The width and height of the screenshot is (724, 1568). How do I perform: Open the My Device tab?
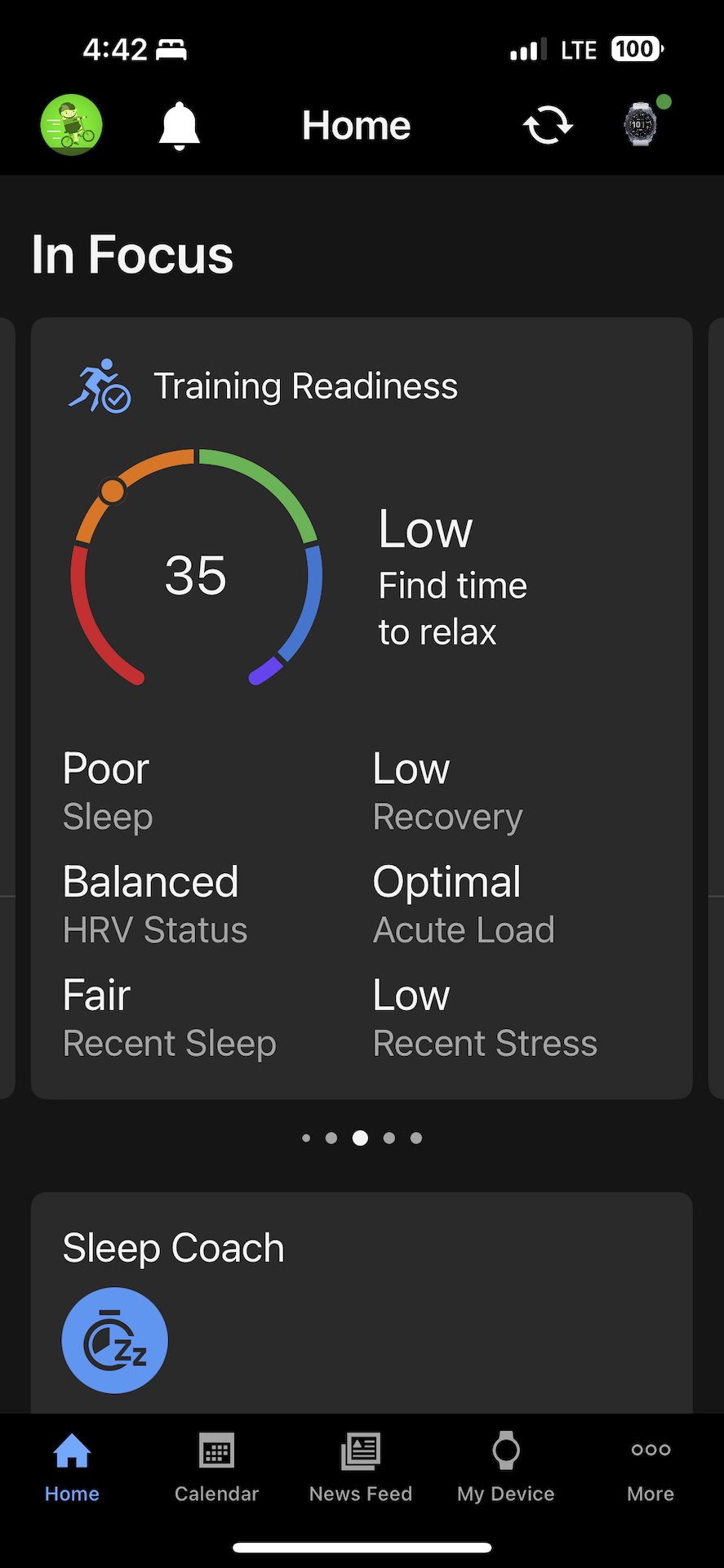[x=506, y=1468]
